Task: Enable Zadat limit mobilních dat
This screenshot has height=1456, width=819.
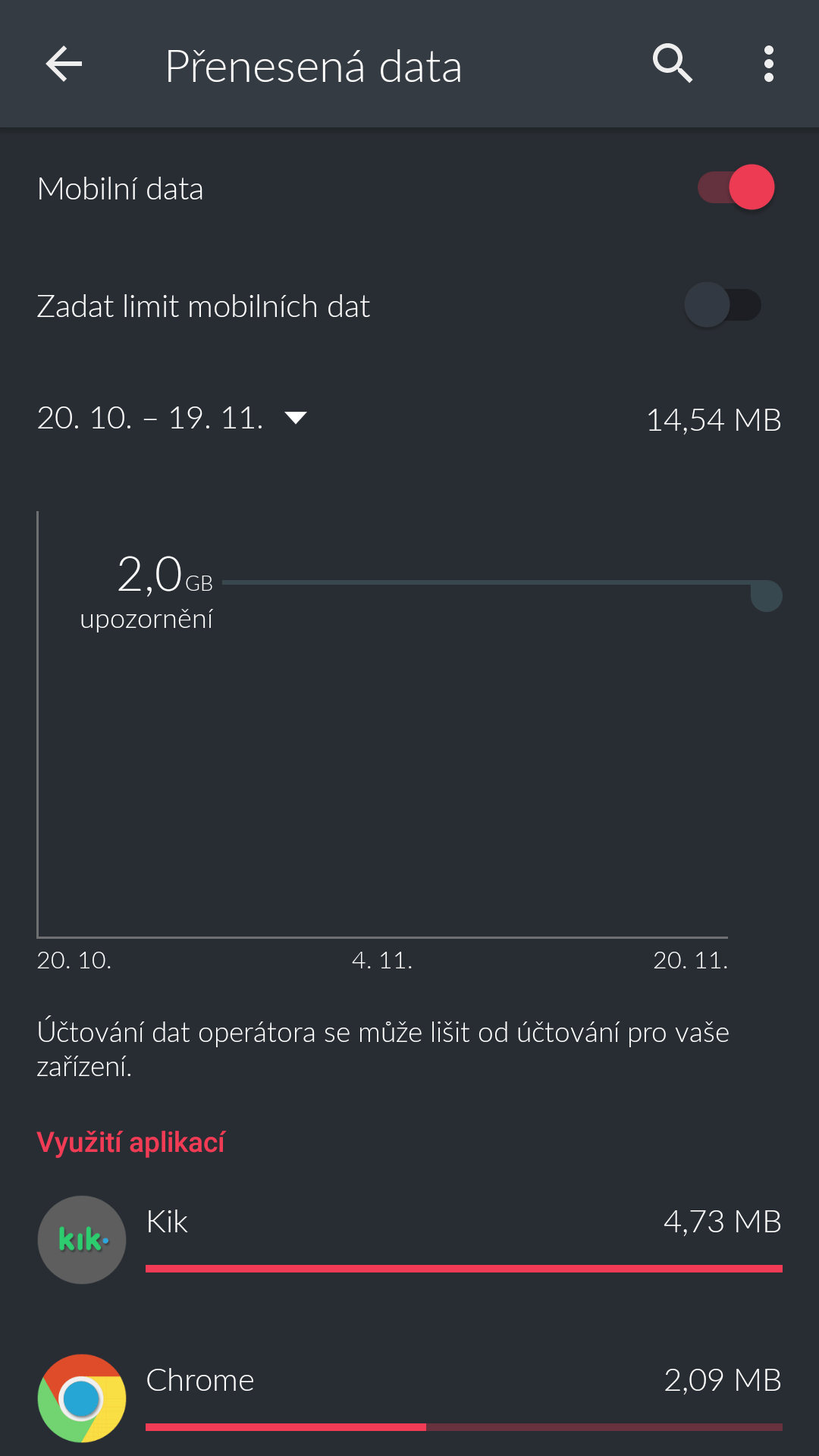Action: click(x=723, y=305)
